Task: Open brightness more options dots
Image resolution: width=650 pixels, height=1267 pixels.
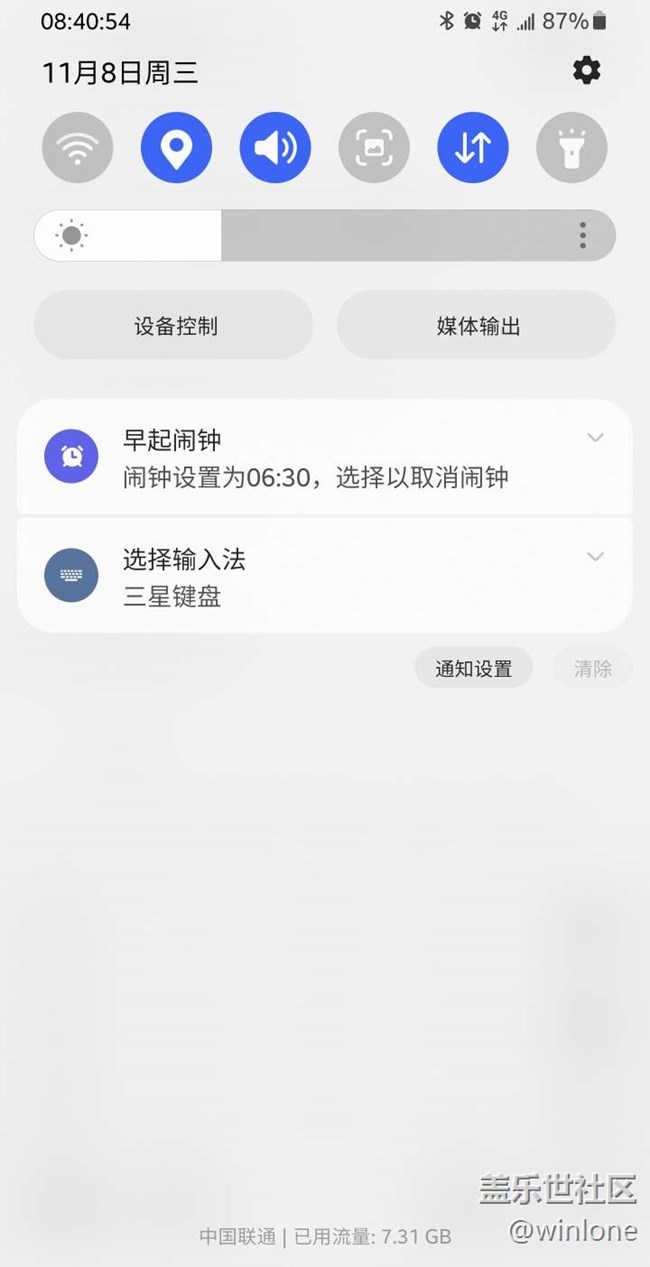Action: coord(583,236)
